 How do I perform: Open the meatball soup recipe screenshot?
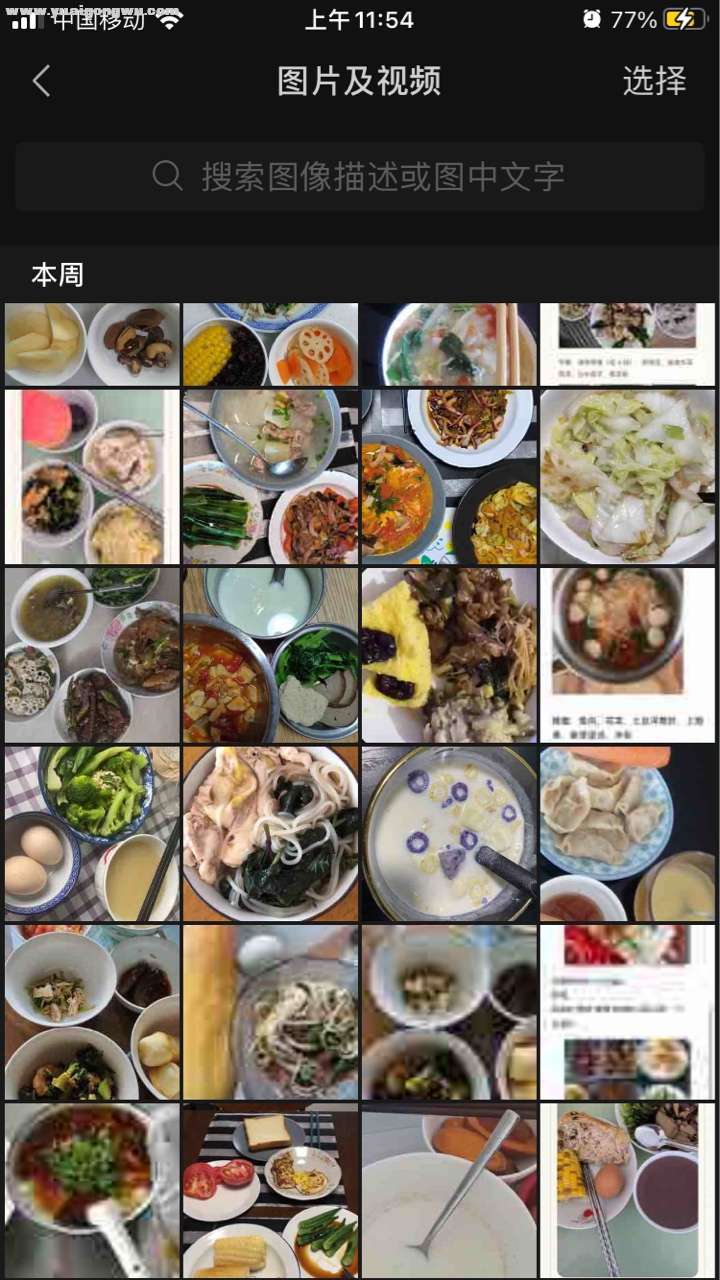627,655
